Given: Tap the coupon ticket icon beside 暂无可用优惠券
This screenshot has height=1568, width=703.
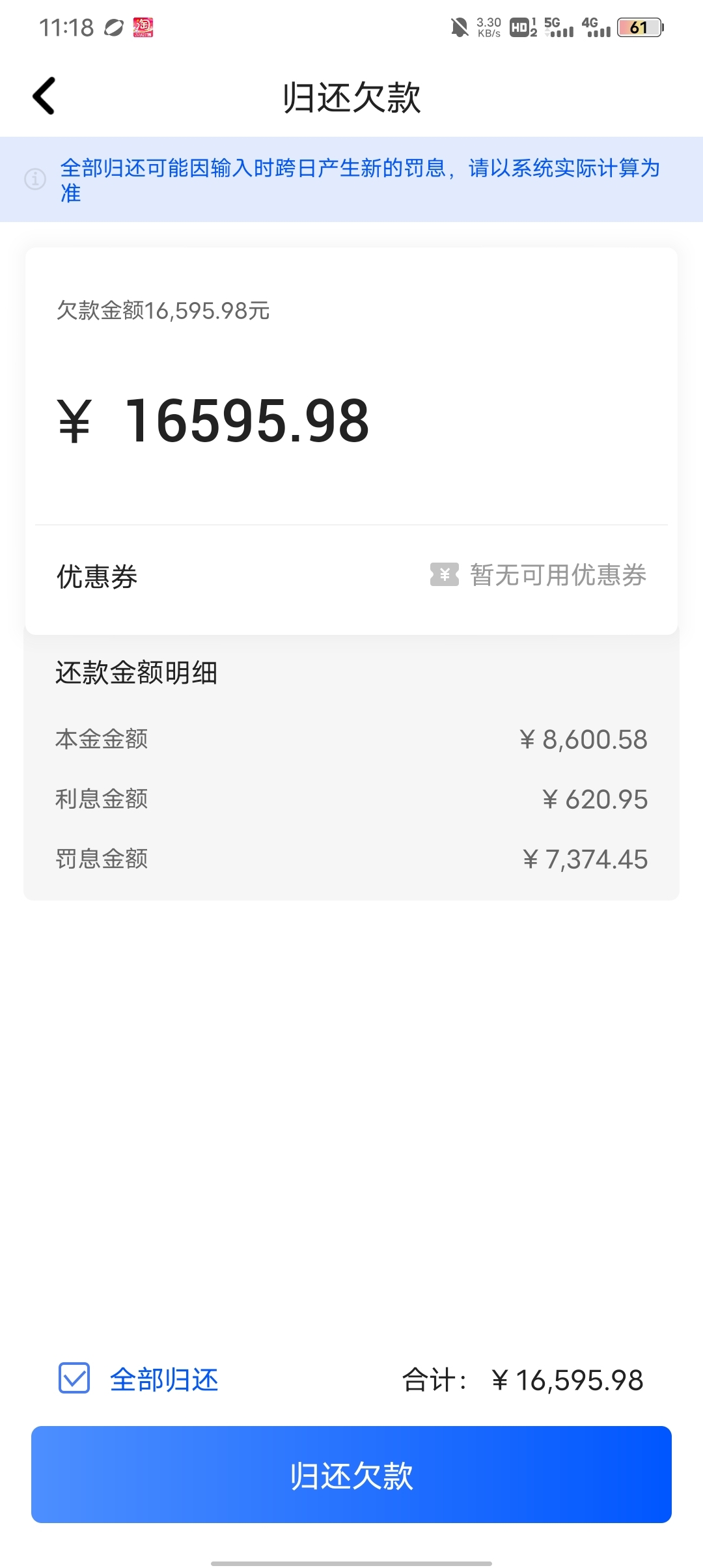Looking at the screenshot, I should tap(445, 576).
